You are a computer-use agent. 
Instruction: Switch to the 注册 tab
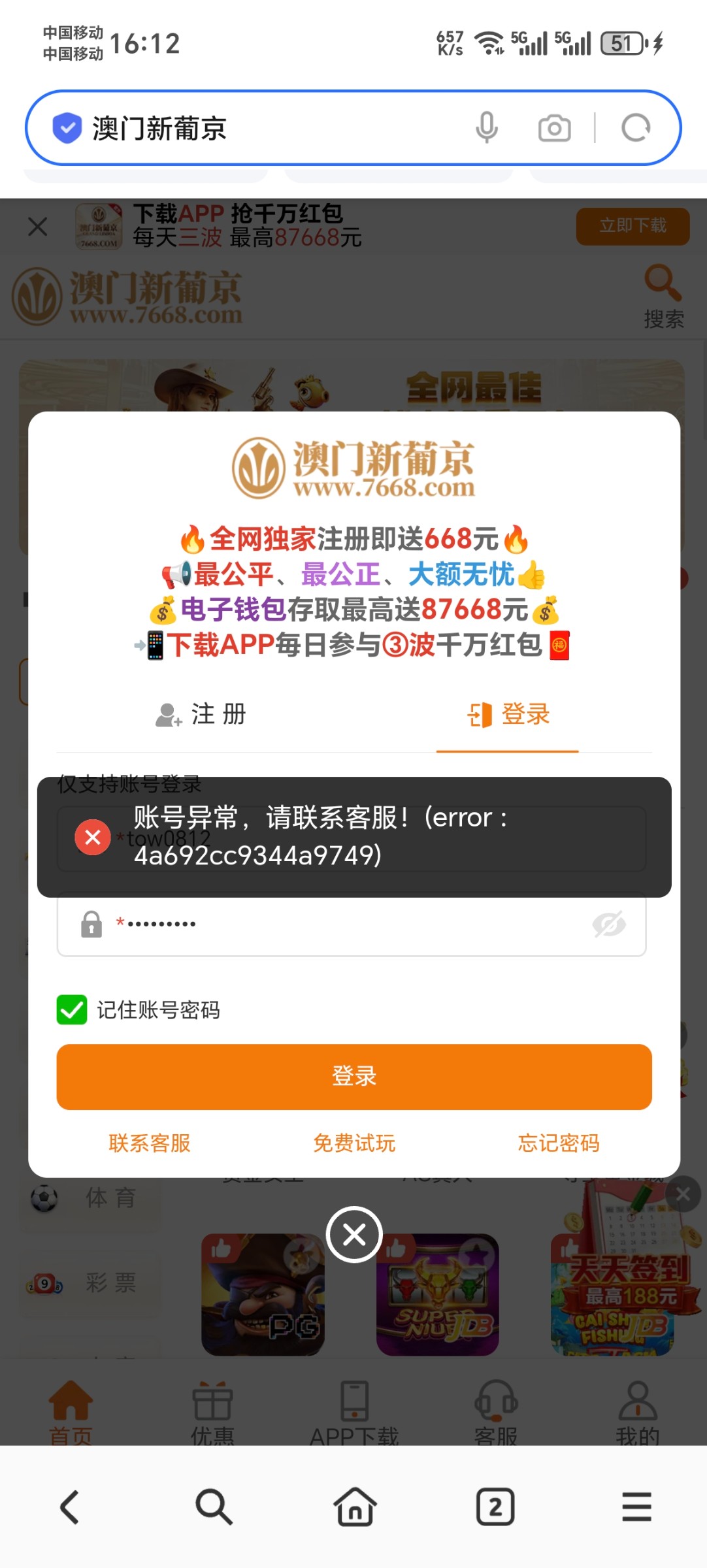click(x=201, y=714)
